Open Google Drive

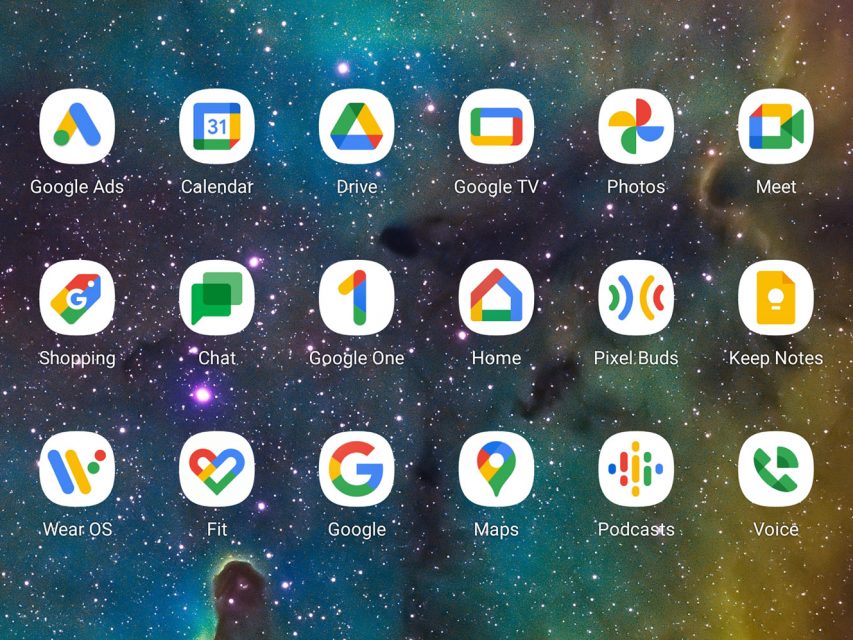(x=357, y=127)
